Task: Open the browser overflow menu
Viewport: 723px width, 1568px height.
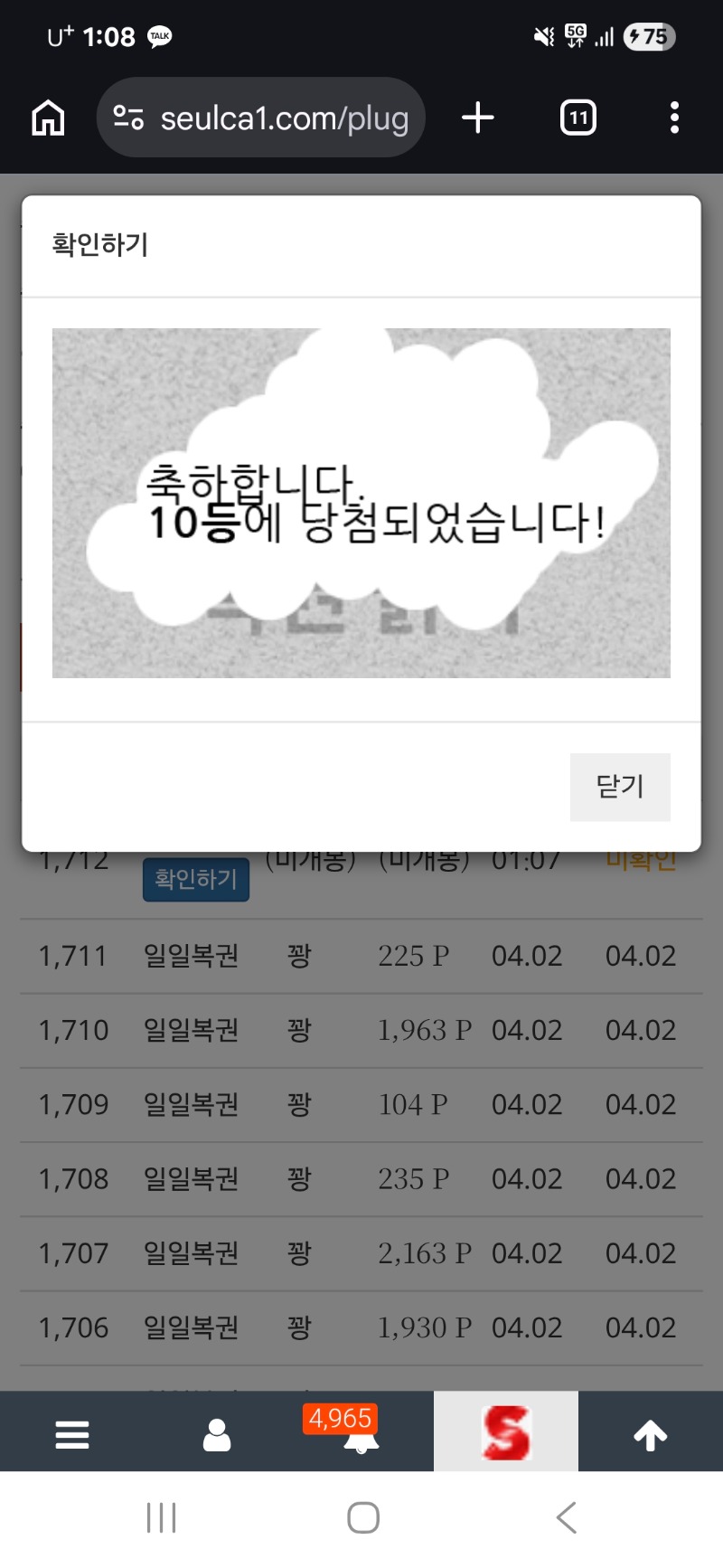Action: pos(674,118)
